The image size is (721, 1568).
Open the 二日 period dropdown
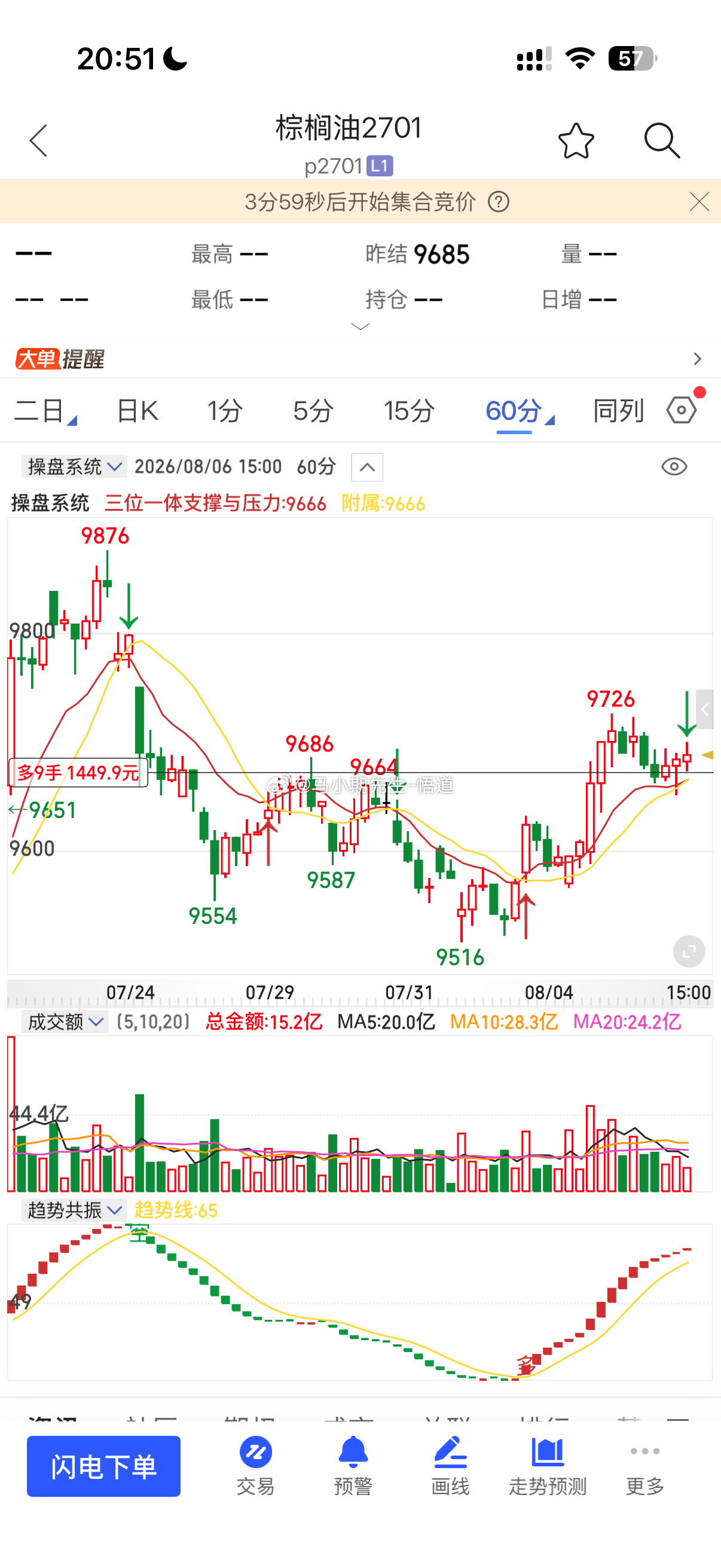45,411
